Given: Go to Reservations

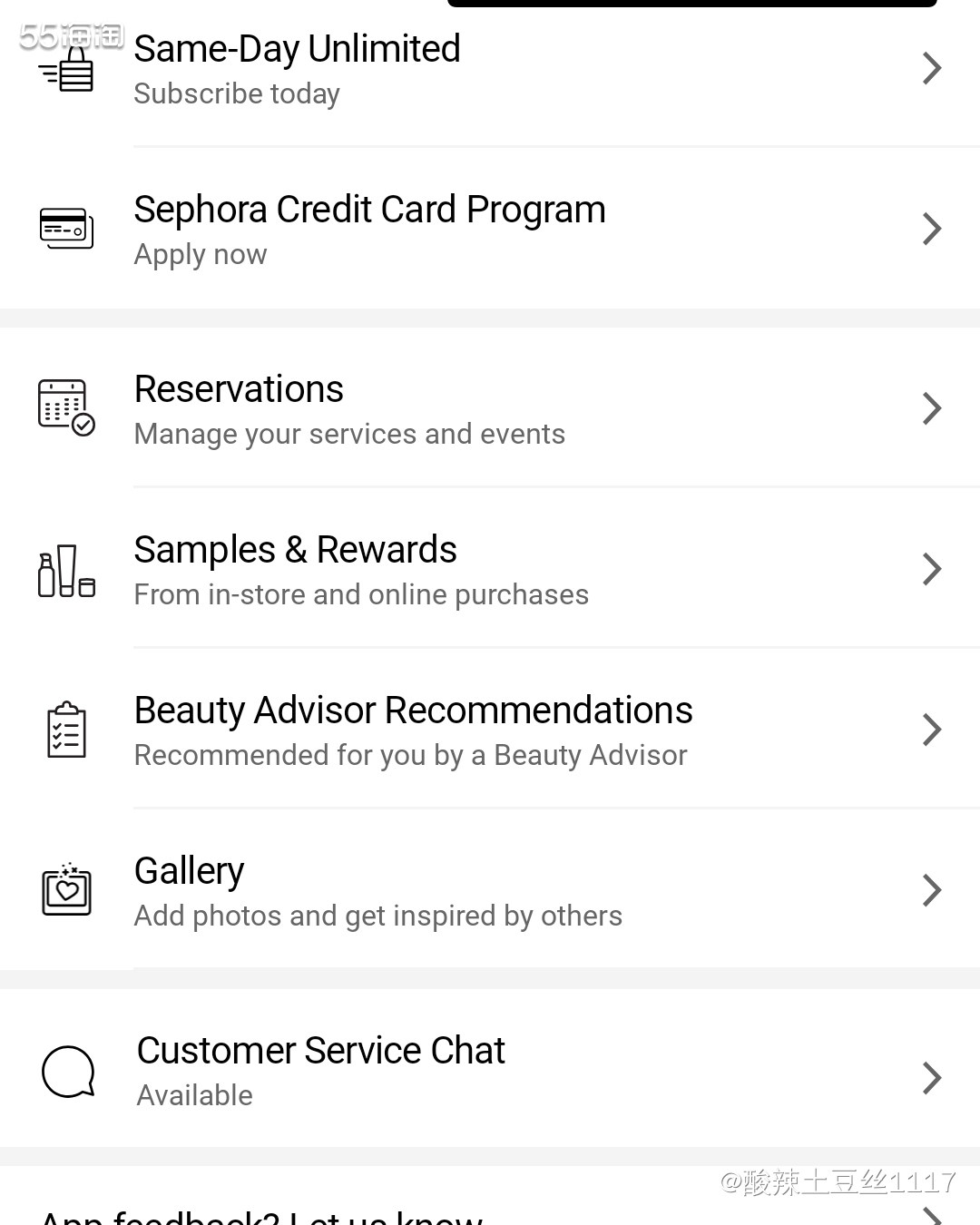Looking at the screenshot, I should (490, 409).
